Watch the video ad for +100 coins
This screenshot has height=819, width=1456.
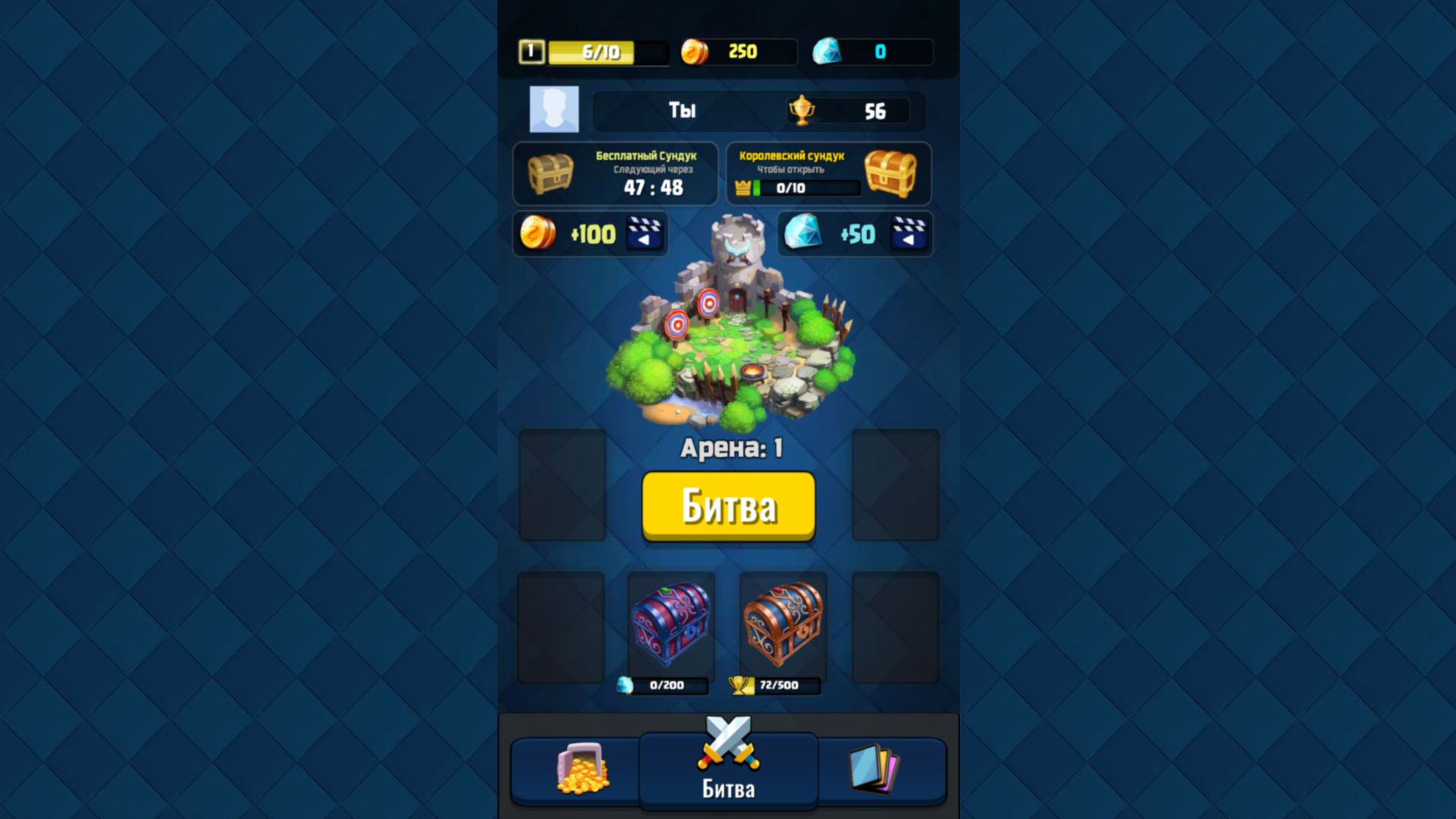click(x=590, y=234)
